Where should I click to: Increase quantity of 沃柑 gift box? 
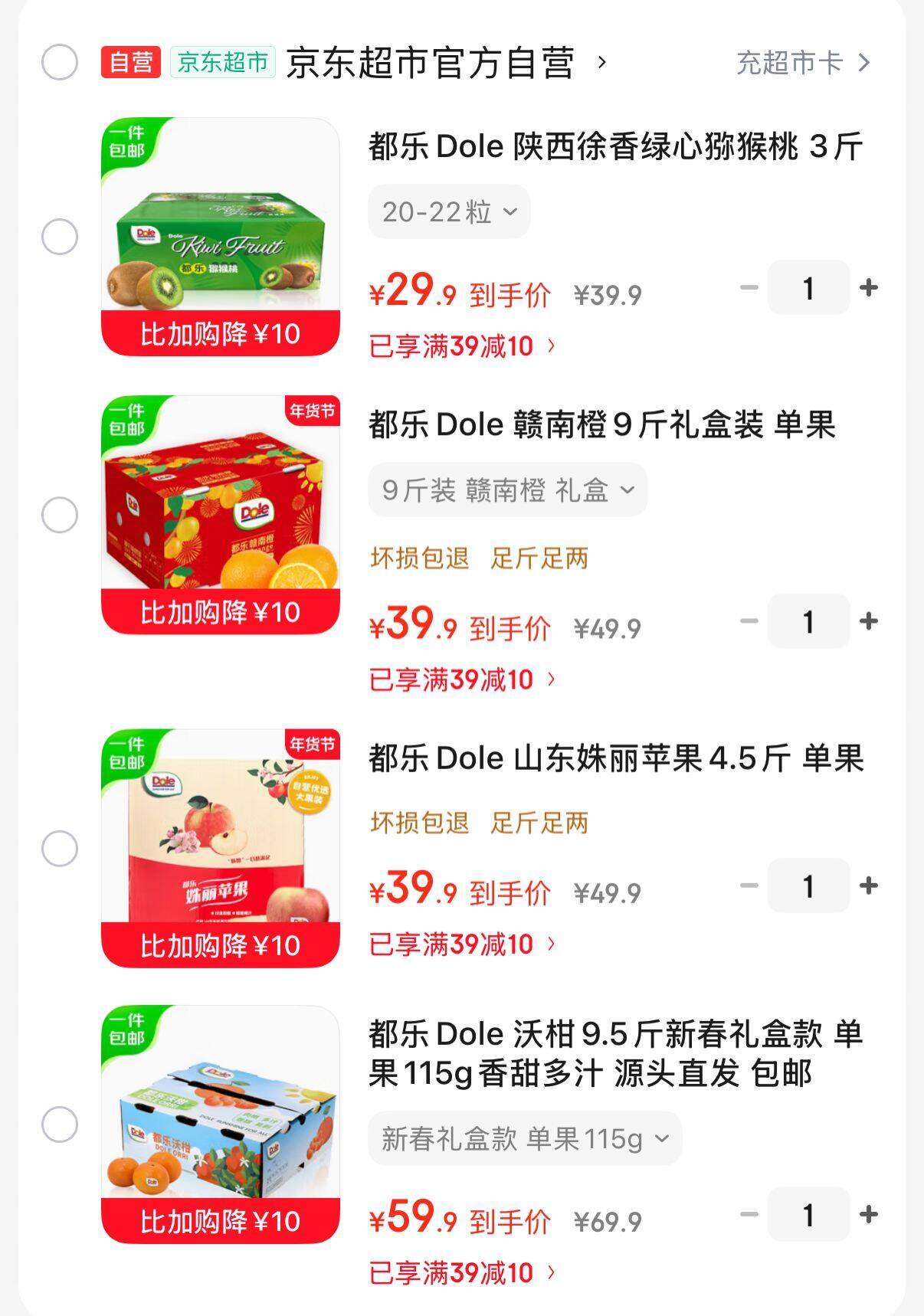869,1214
